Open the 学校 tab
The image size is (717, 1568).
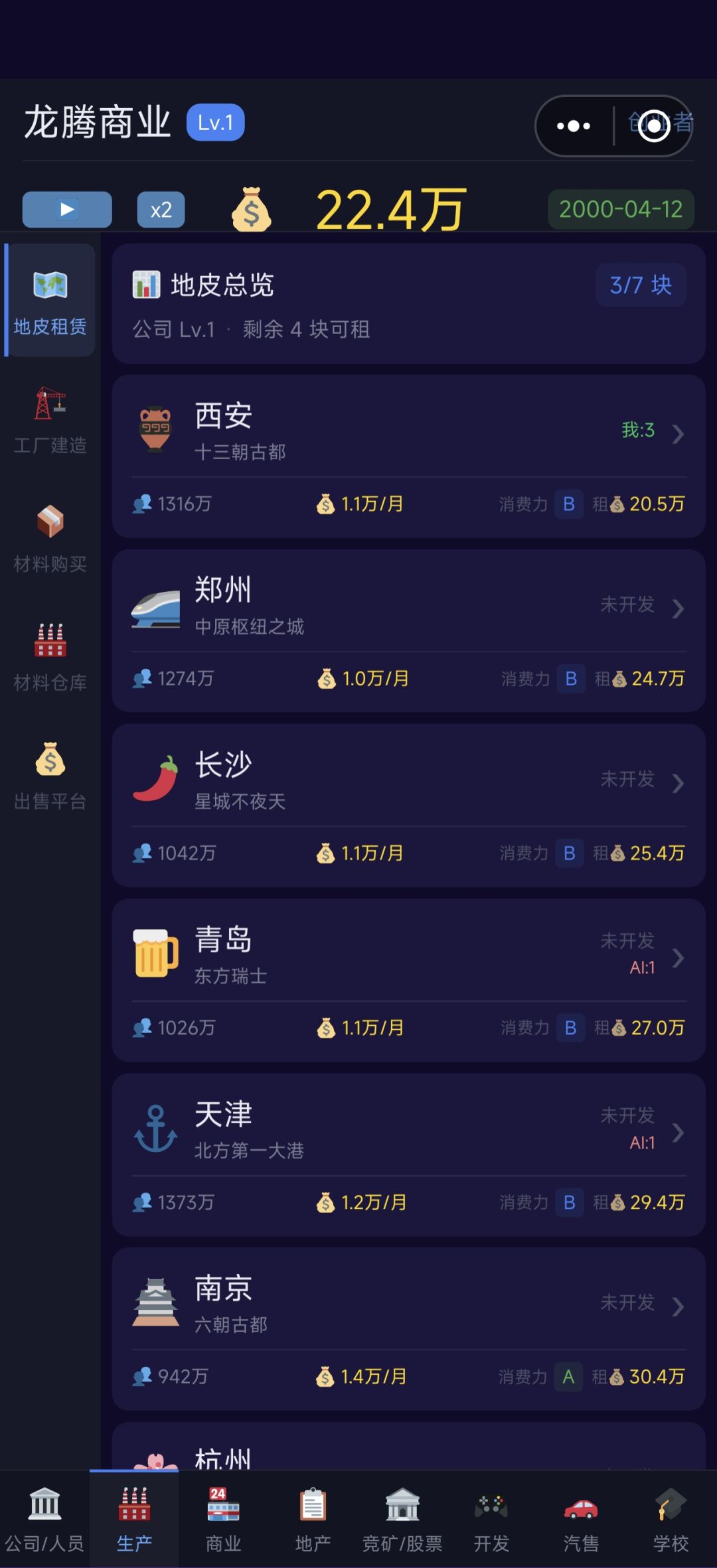pos(671,1519)
